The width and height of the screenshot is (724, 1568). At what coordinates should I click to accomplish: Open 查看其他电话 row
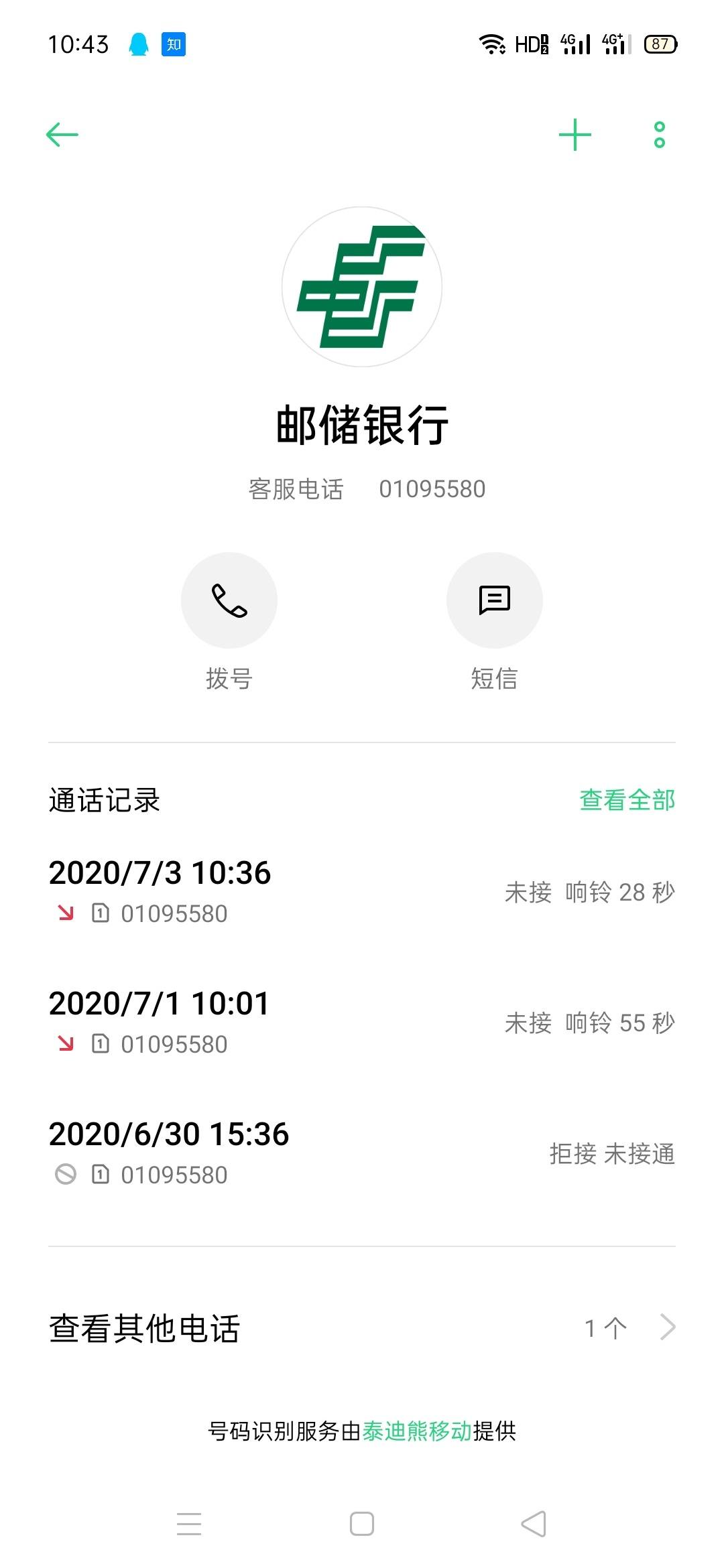coord(362,1328)
